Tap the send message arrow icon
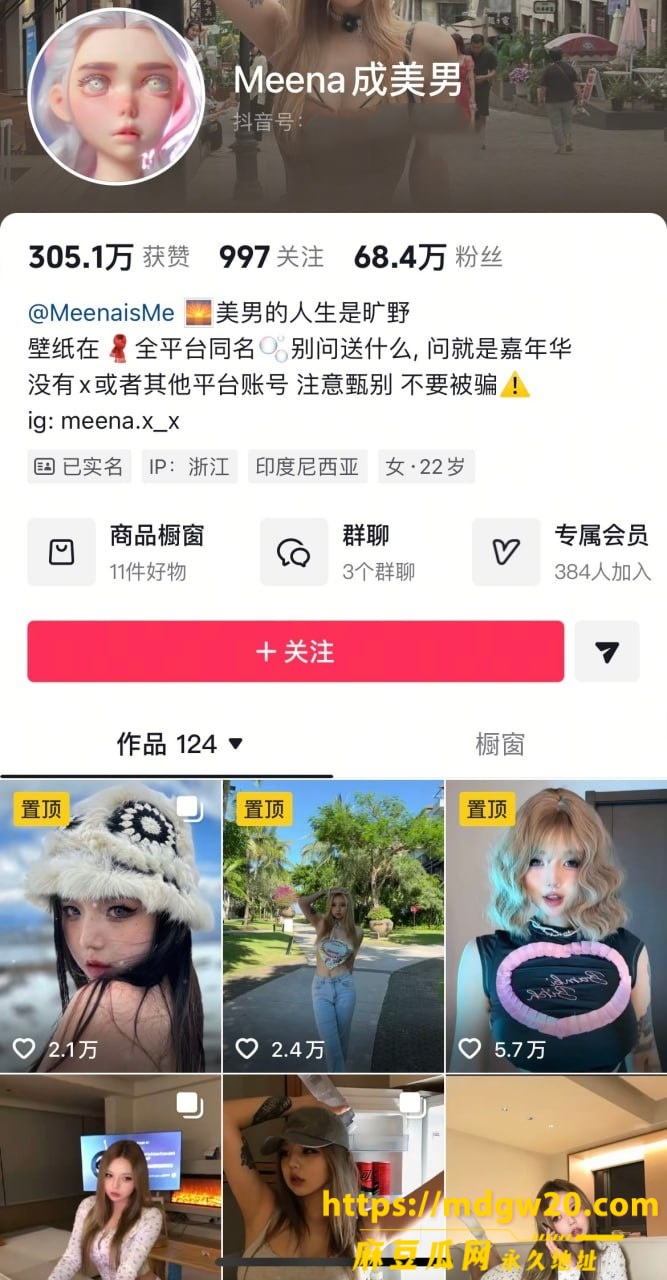The width and height of the screenshot is (667, 1280). [x=606, y=652]
